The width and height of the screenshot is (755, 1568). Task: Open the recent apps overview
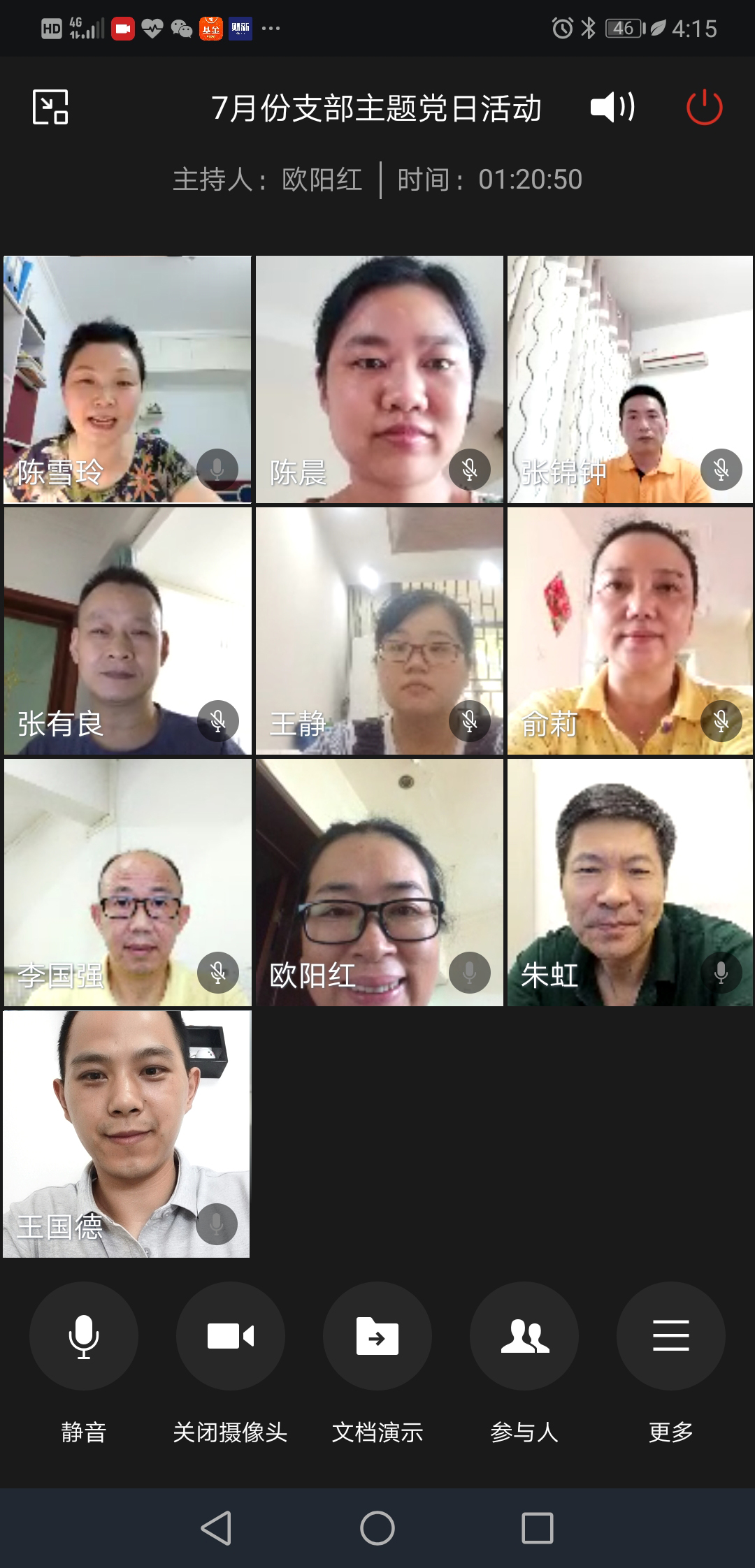pyautogui.click(x=538, y=1528)
